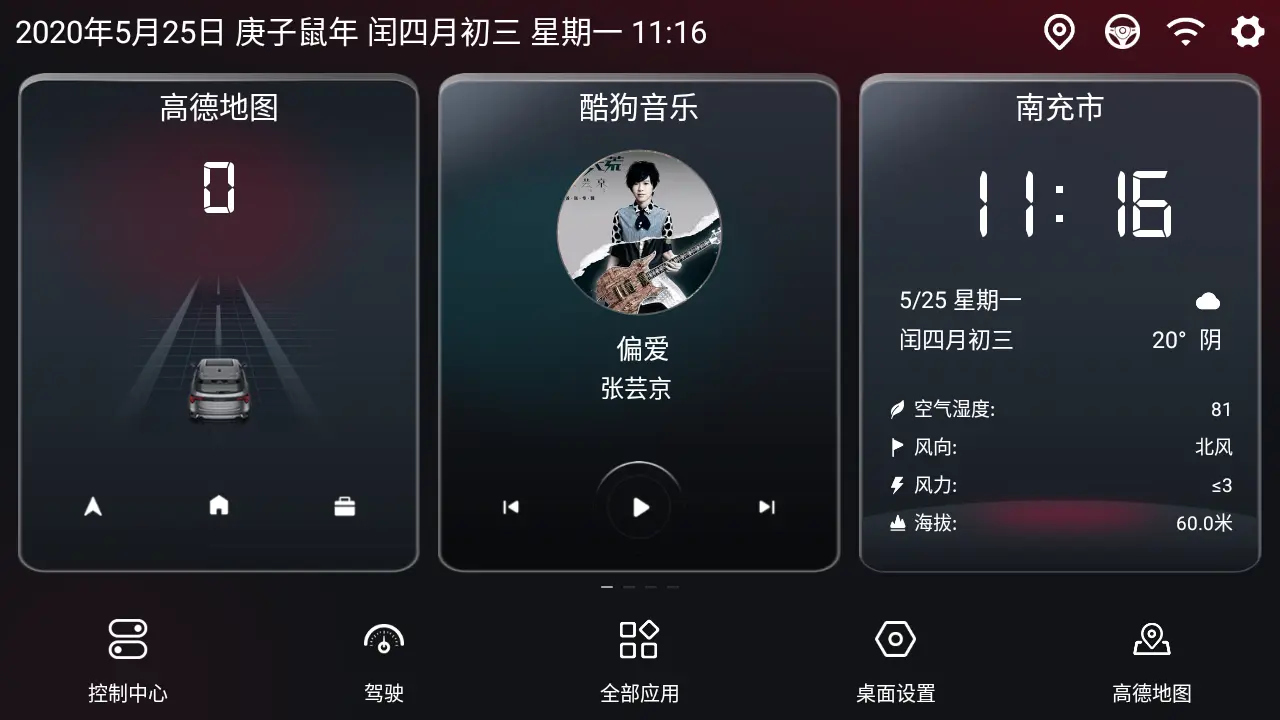Screen dimensions: 1280x720
Task: Navigate home using the house icon
Action: click(x=219, y=505)
